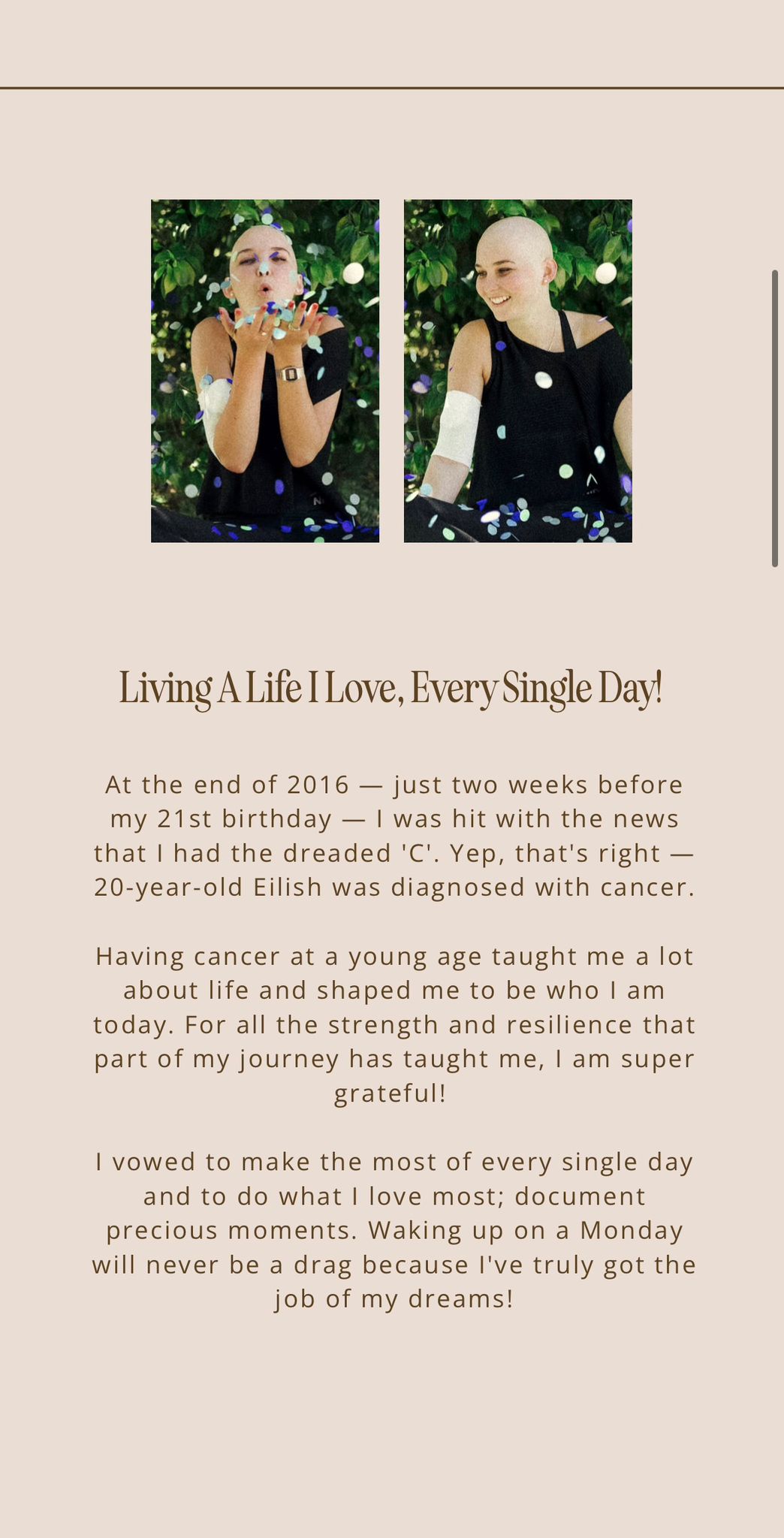784x1538 pixels.
Task: Open the right smiling portrait photo
Action: pos(518,369)
